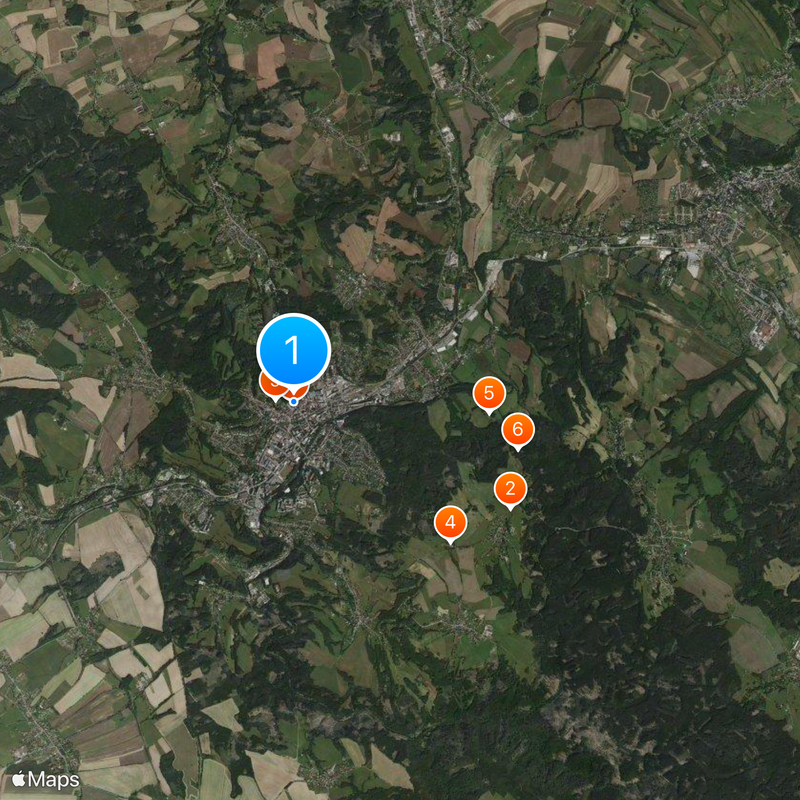Open the Apple Maps attribution link
800x800 pixels.
(46, 778)
